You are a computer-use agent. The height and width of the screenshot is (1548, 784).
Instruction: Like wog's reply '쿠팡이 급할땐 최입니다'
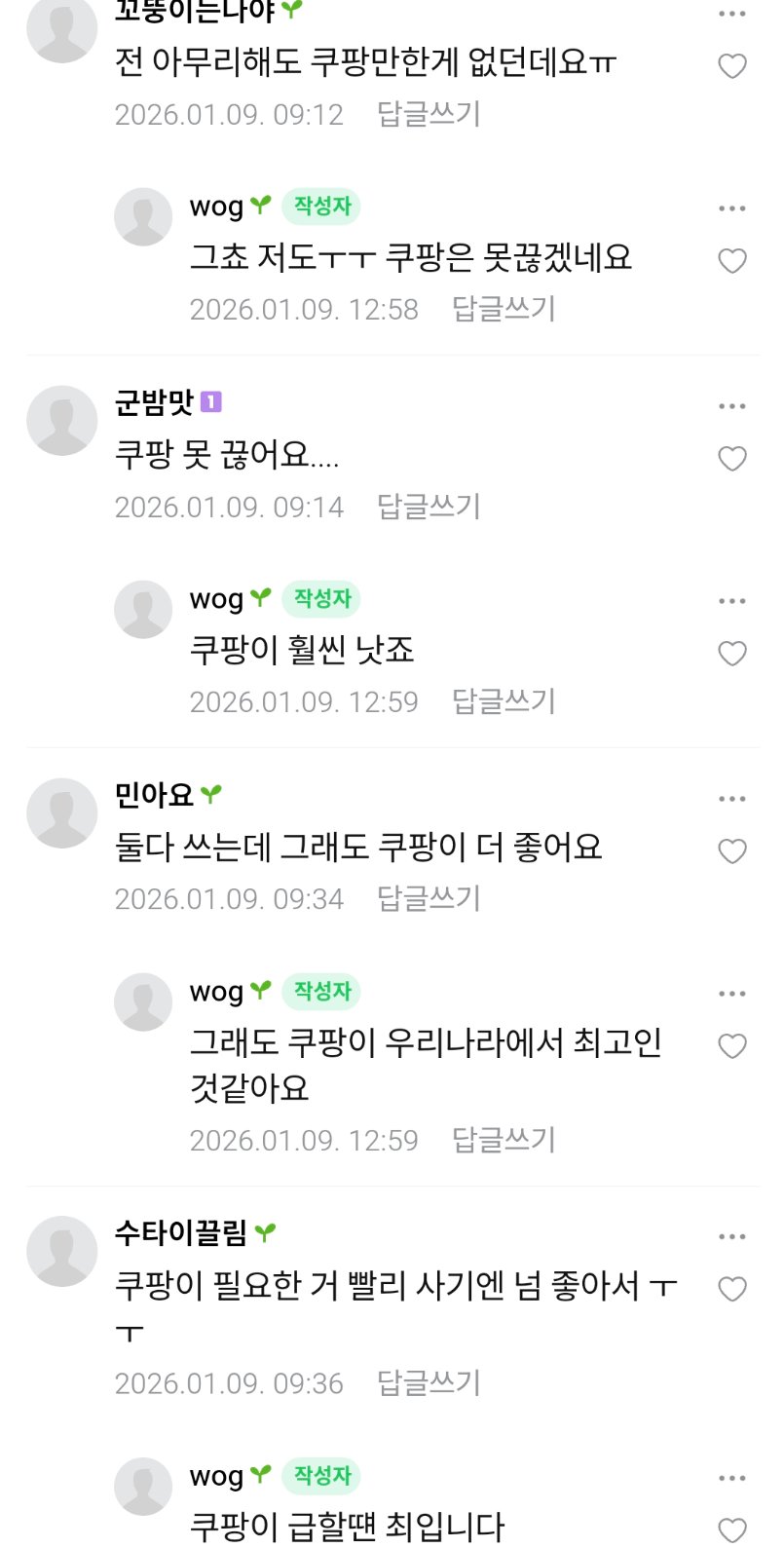coord(731,1529)
